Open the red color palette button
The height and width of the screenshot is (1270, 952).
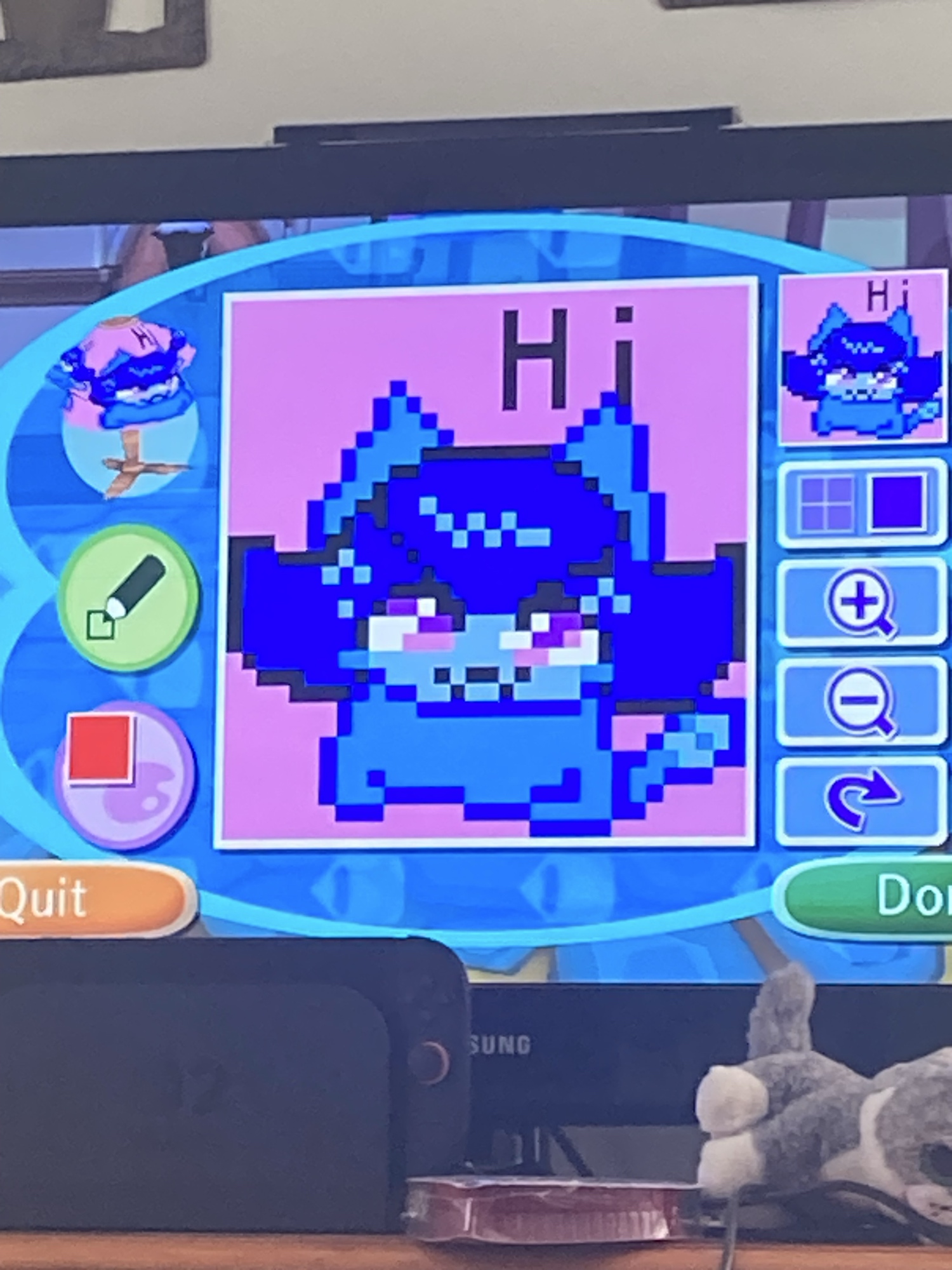[x=124, y=775]
